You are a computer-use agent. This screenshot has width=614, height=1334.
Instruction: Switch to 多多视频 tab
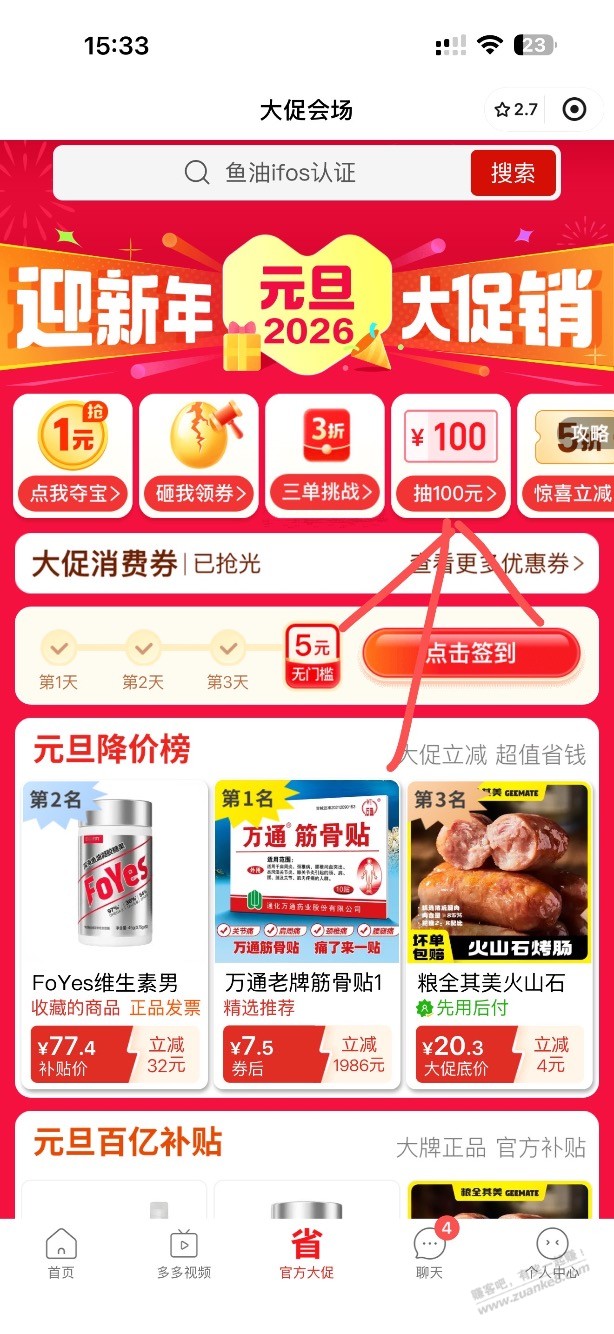coord(184,1253)
